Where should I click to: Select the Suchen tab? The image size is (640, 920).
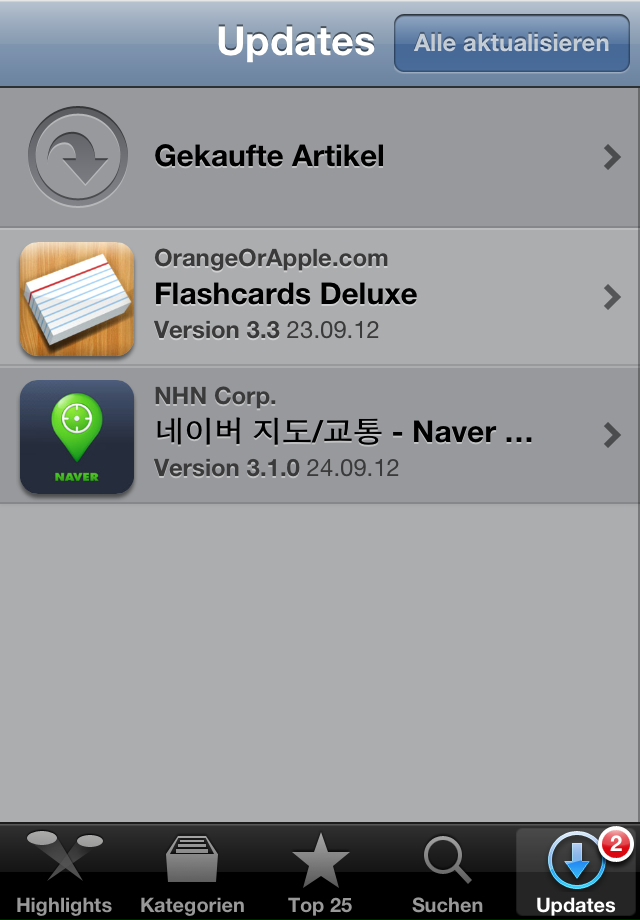447,872
